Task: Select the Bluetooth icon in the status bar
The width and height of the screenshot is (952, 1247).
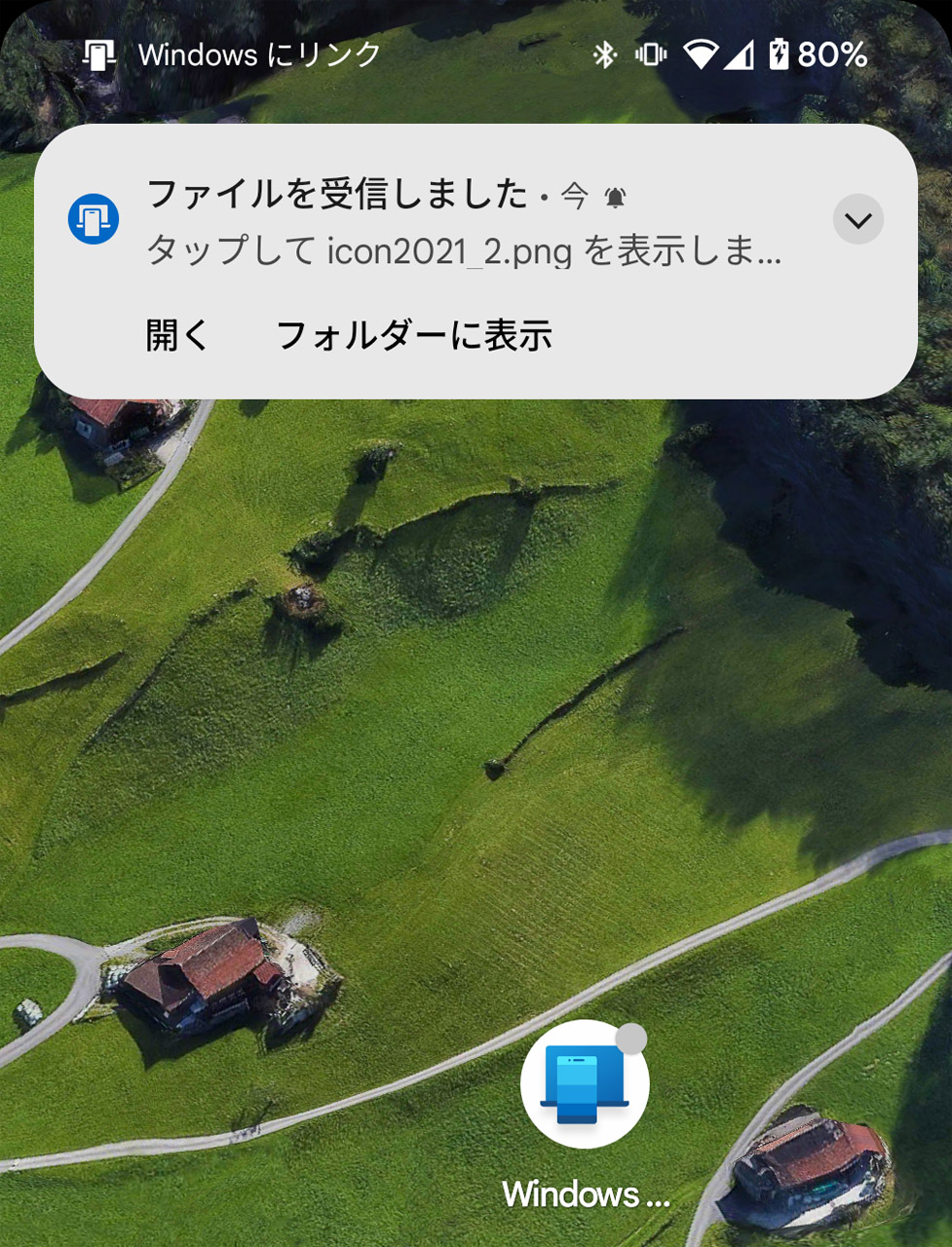Action: click(604, 56)
